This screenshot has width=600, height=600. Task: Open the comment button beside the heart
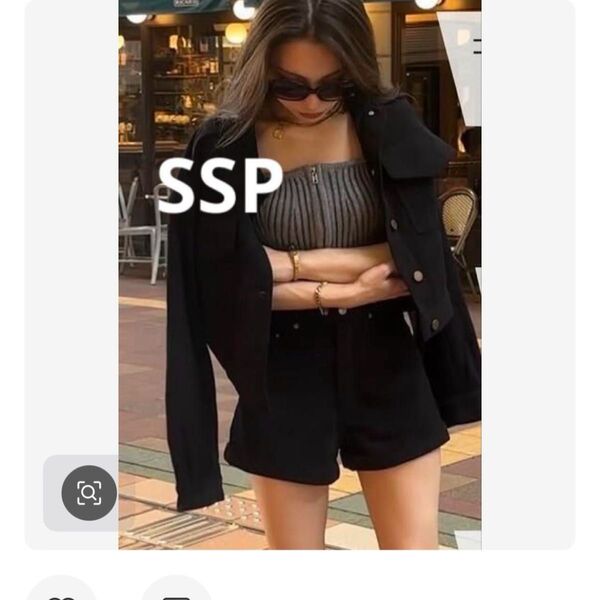(x=176, y=593)
